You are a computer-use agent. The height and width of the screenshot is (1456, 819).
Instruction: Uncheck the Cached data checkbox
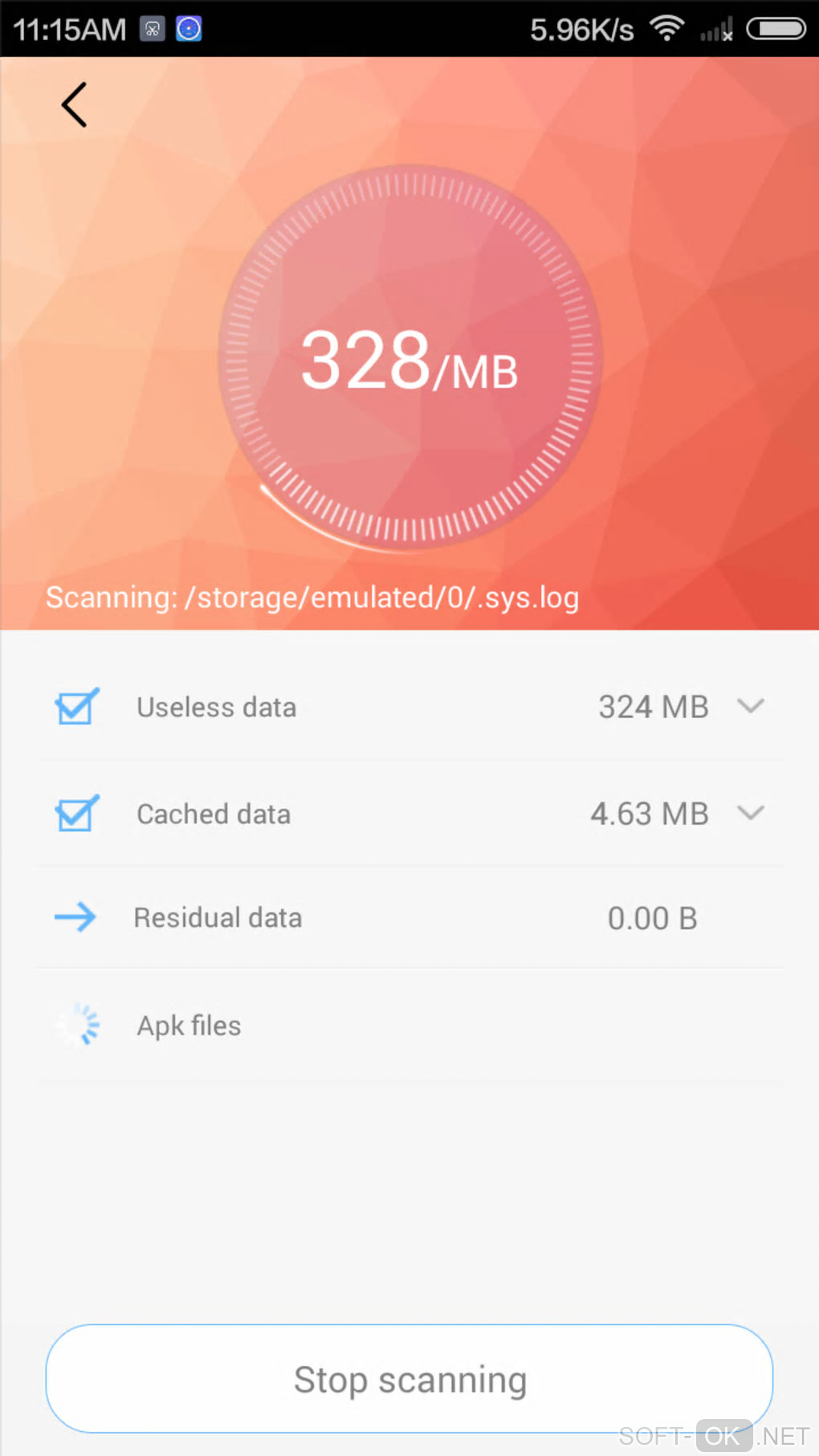(76, 814)
